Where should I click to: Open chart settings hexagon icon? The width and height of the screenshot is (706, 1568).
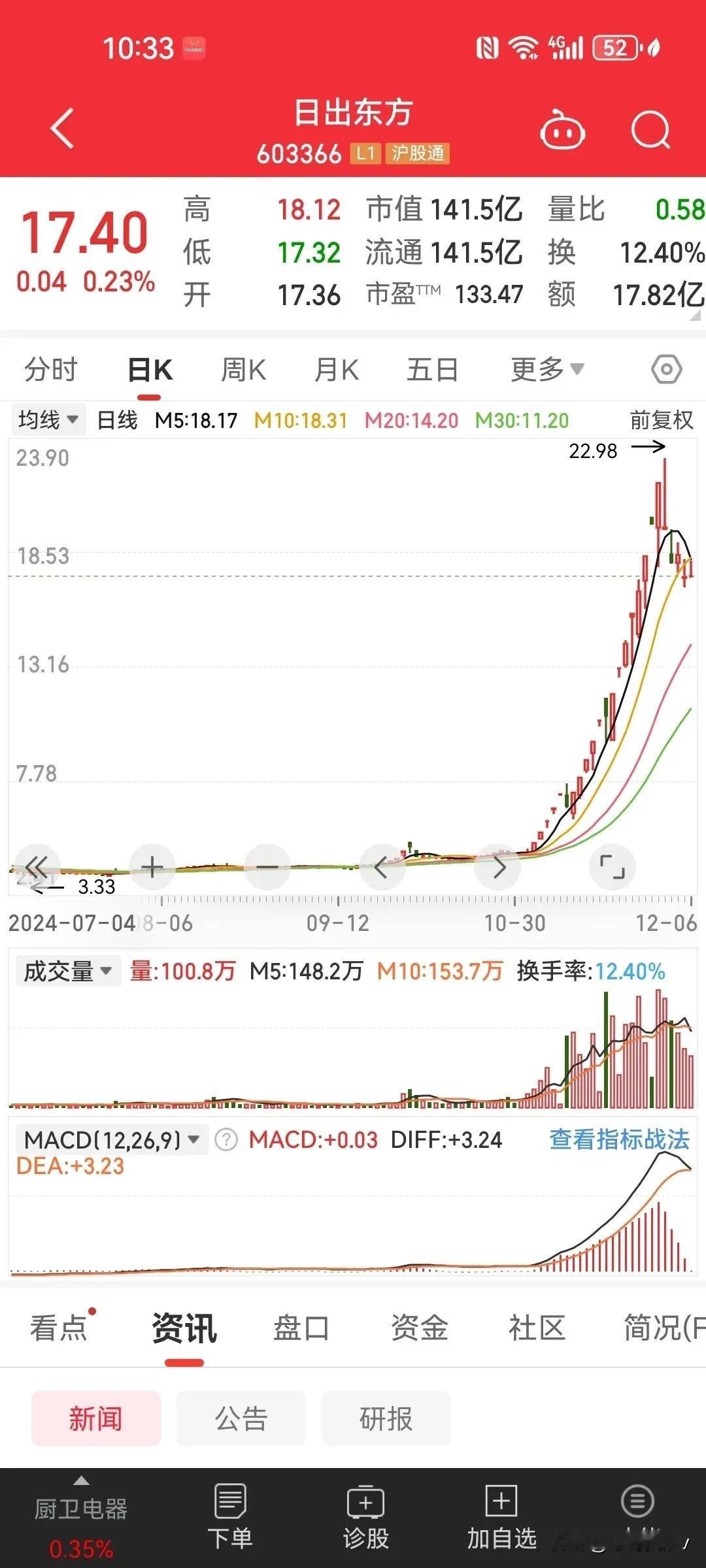[667, 370]
